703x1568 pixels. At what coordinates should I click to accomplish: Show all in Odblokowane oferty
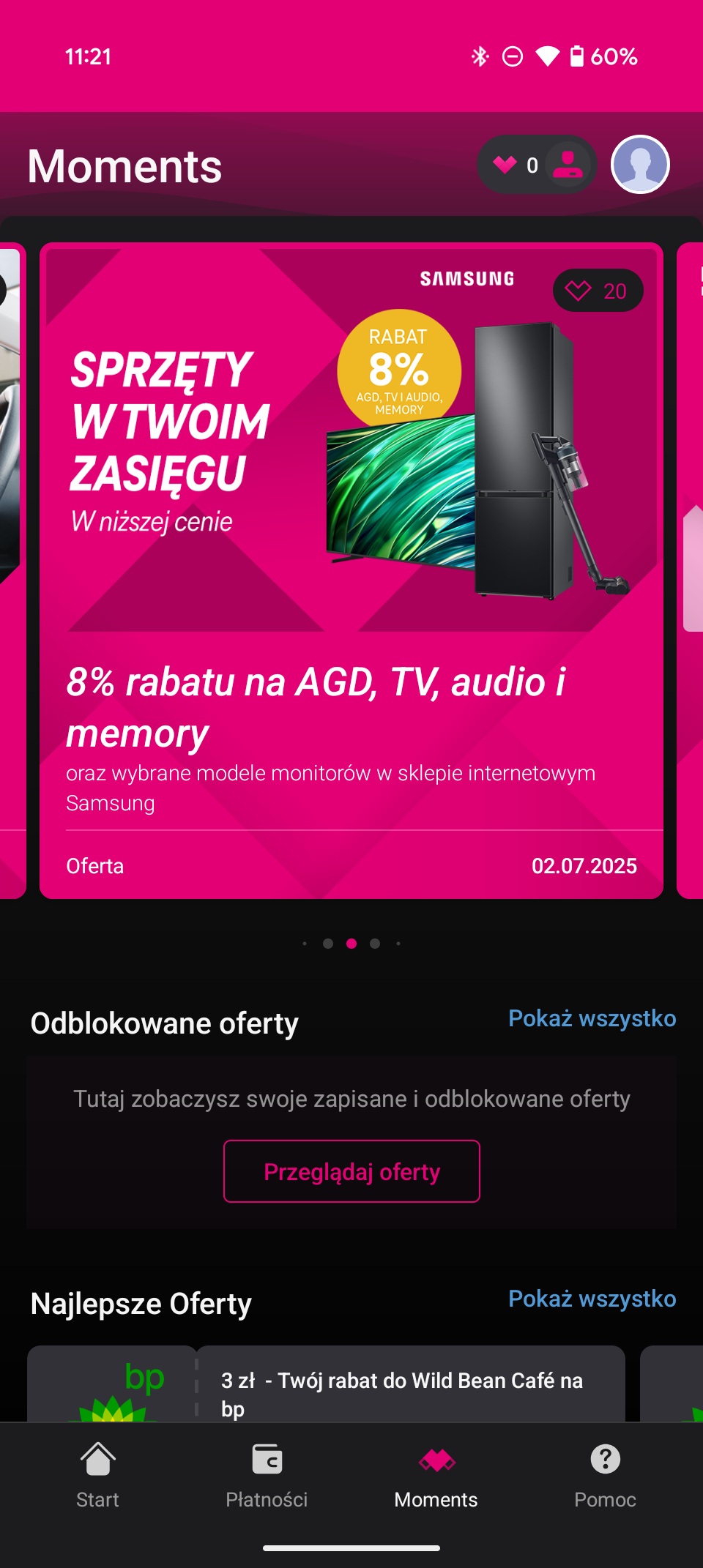592,1018
